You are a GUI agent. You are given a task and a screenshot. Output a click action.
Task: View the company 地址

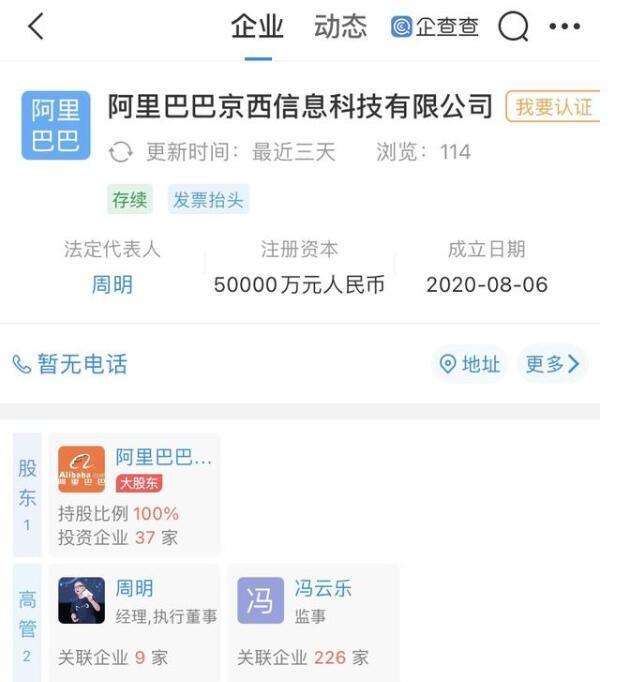(x=471, y=365)
